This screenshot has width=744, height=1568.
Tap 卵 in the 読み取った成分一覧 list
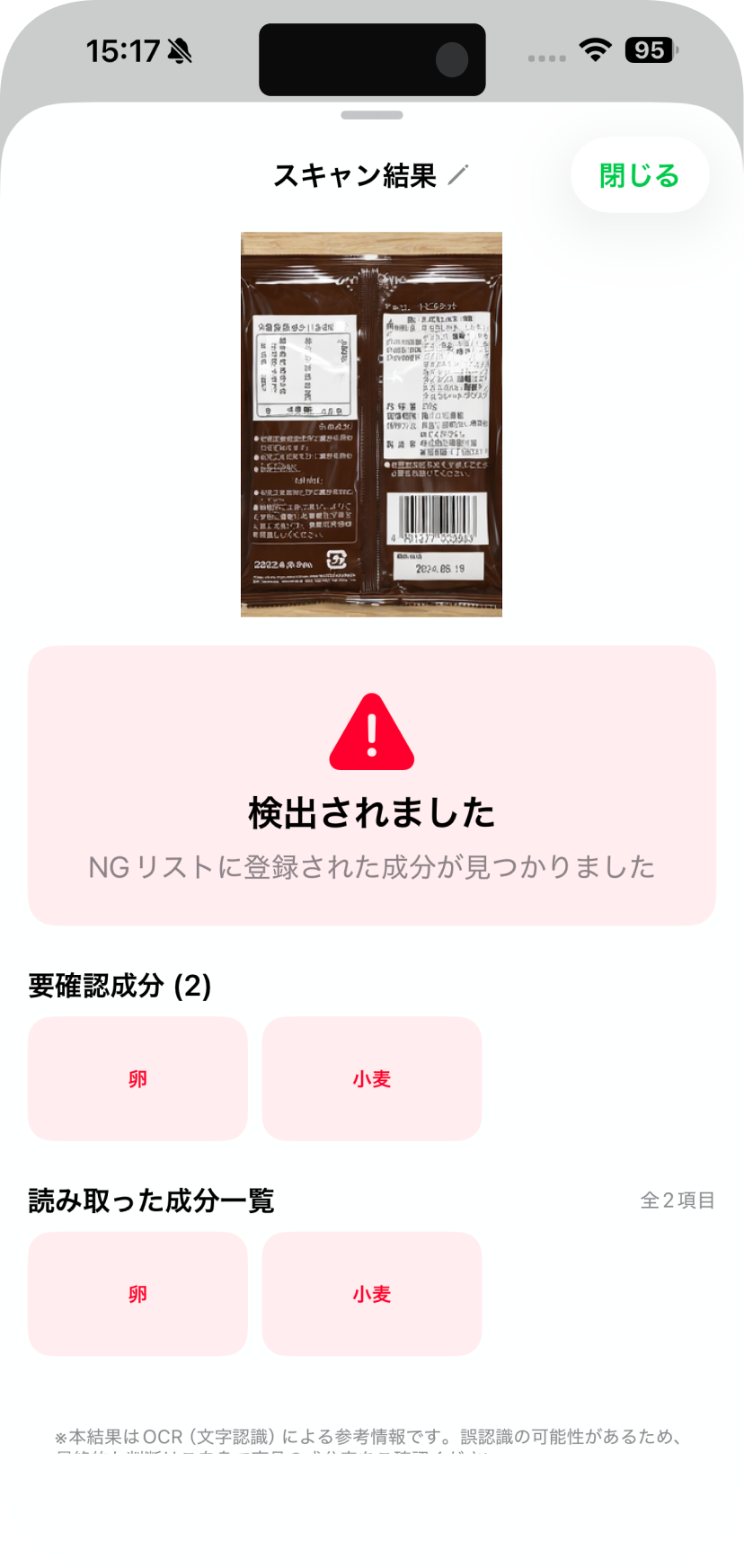pyautogui.click(x=137, y=1293)
